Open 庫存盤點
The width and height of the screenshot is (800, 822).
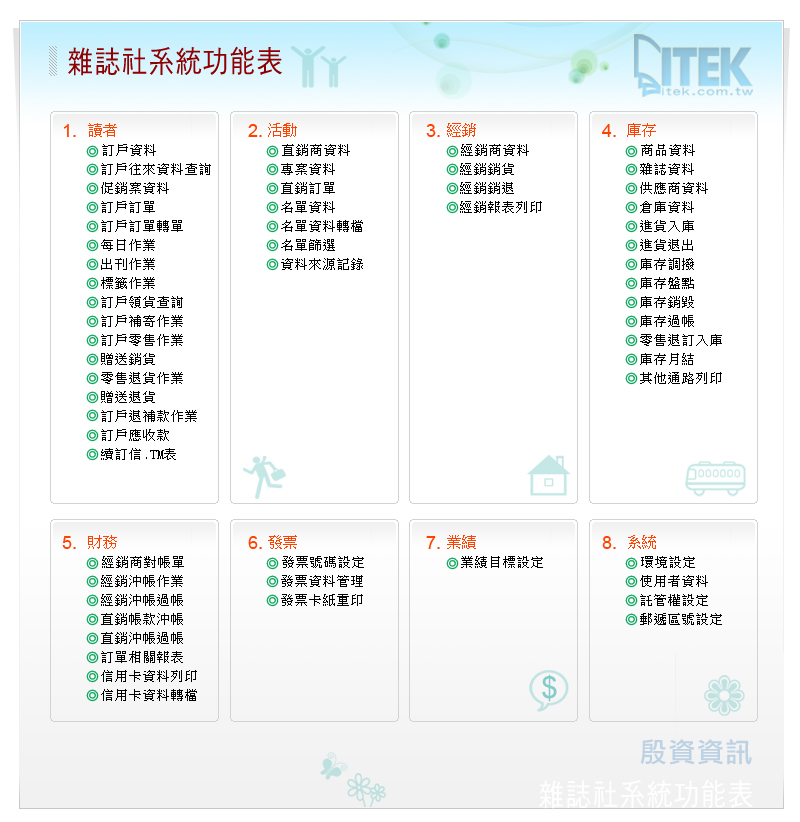(x=666, y=284)
